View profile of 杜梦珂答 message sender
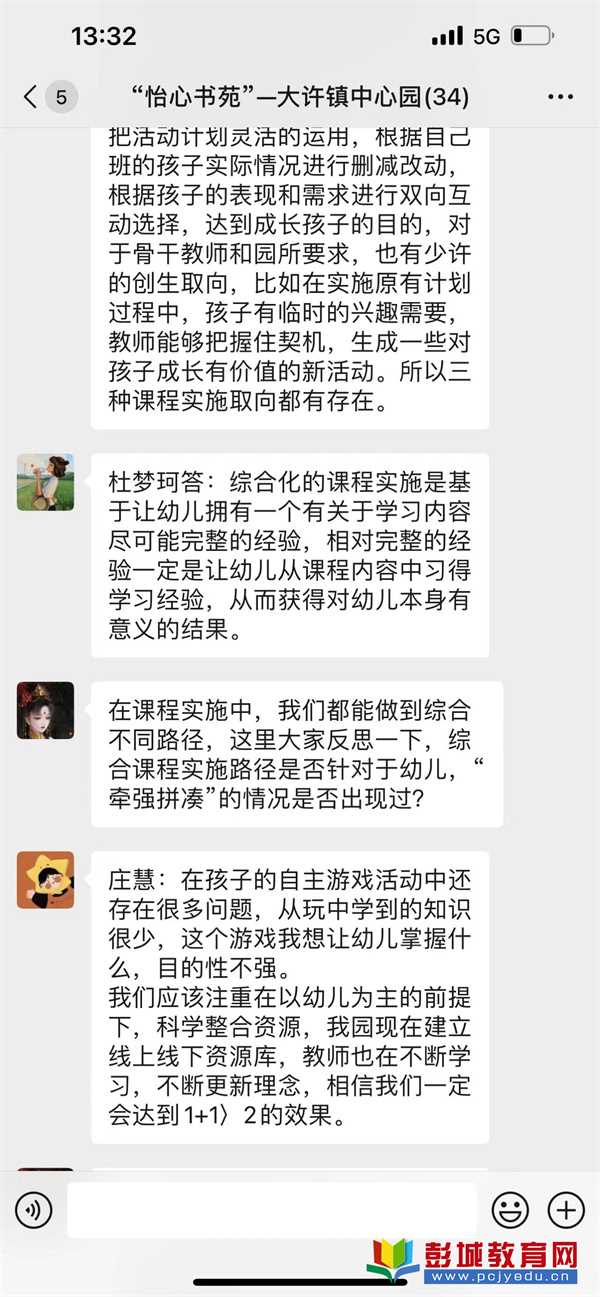The image size is (600, 1297). pyautogui.click(x=45, y=482)
